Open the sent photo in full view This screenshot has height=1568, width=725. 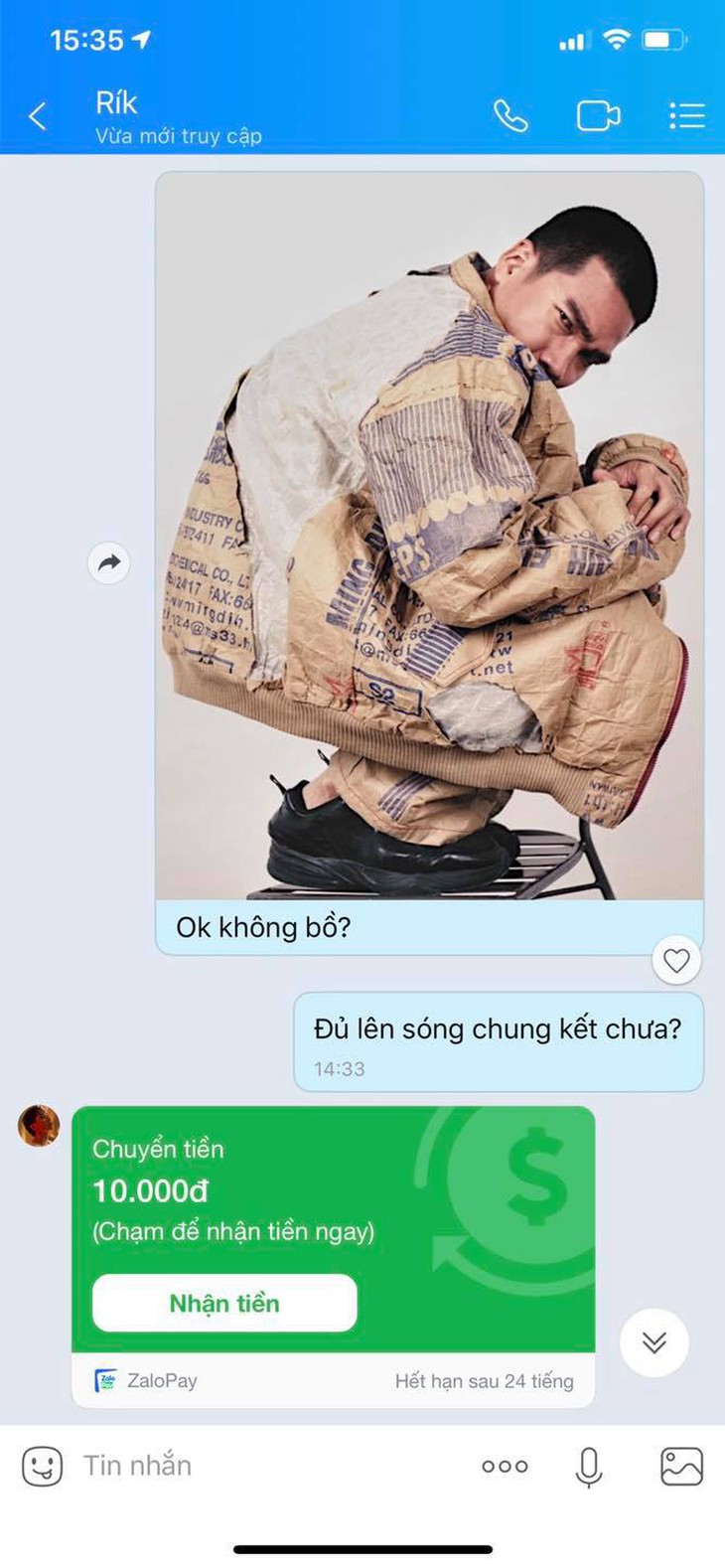[x=429, y=537]
